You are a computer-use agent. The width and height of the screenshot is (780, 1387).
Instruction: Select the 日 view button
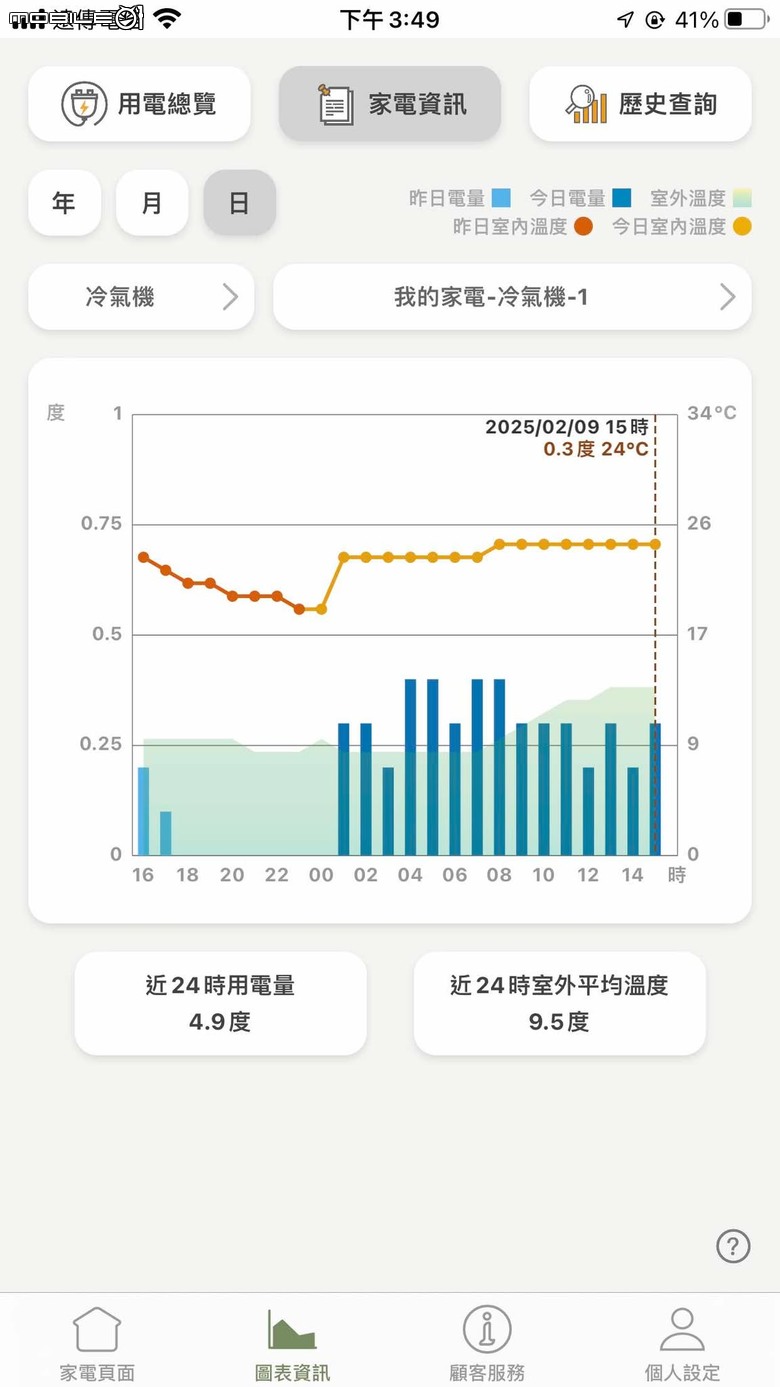pos(240,203)
